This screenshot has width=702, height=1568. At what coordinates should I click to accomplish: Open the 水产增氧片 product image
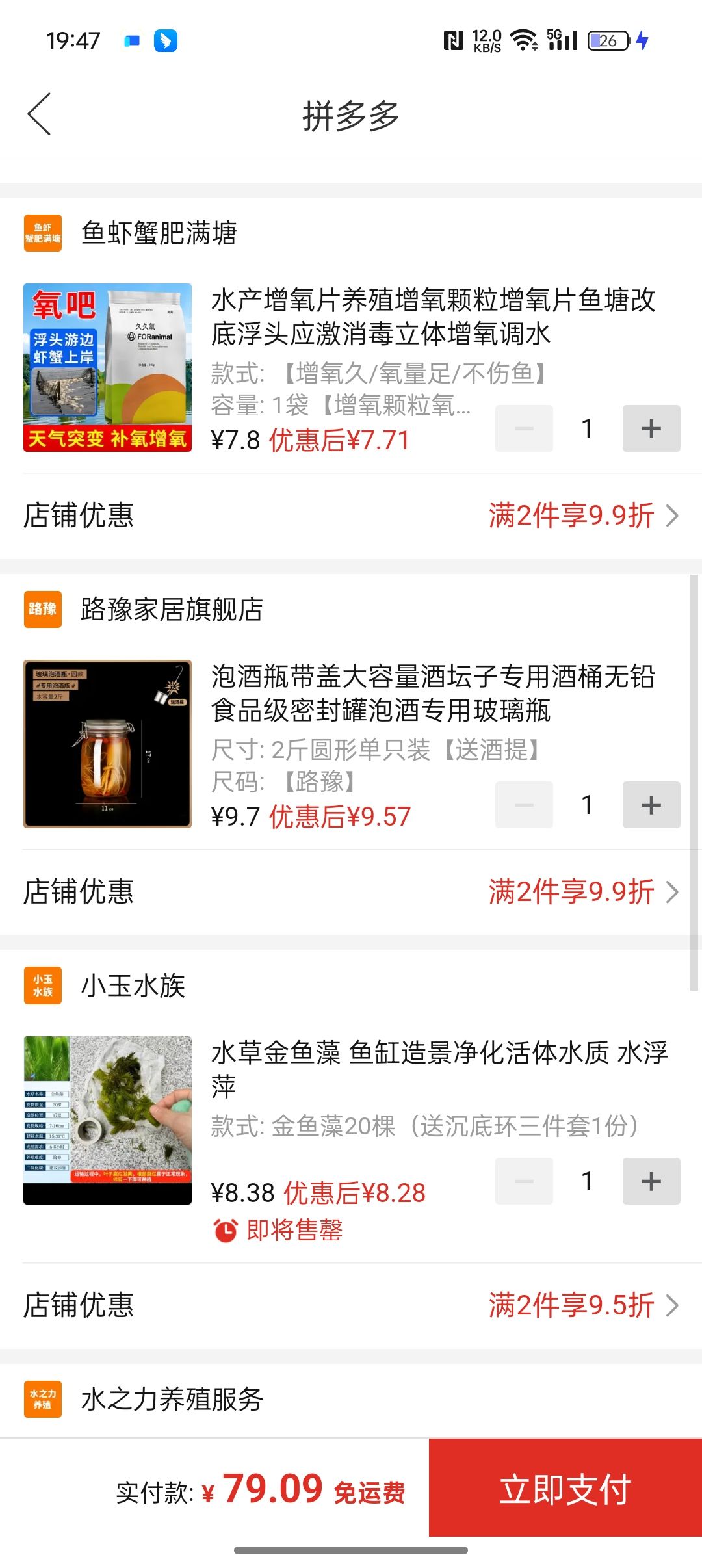pyautogui.click(x=108, y=367)
